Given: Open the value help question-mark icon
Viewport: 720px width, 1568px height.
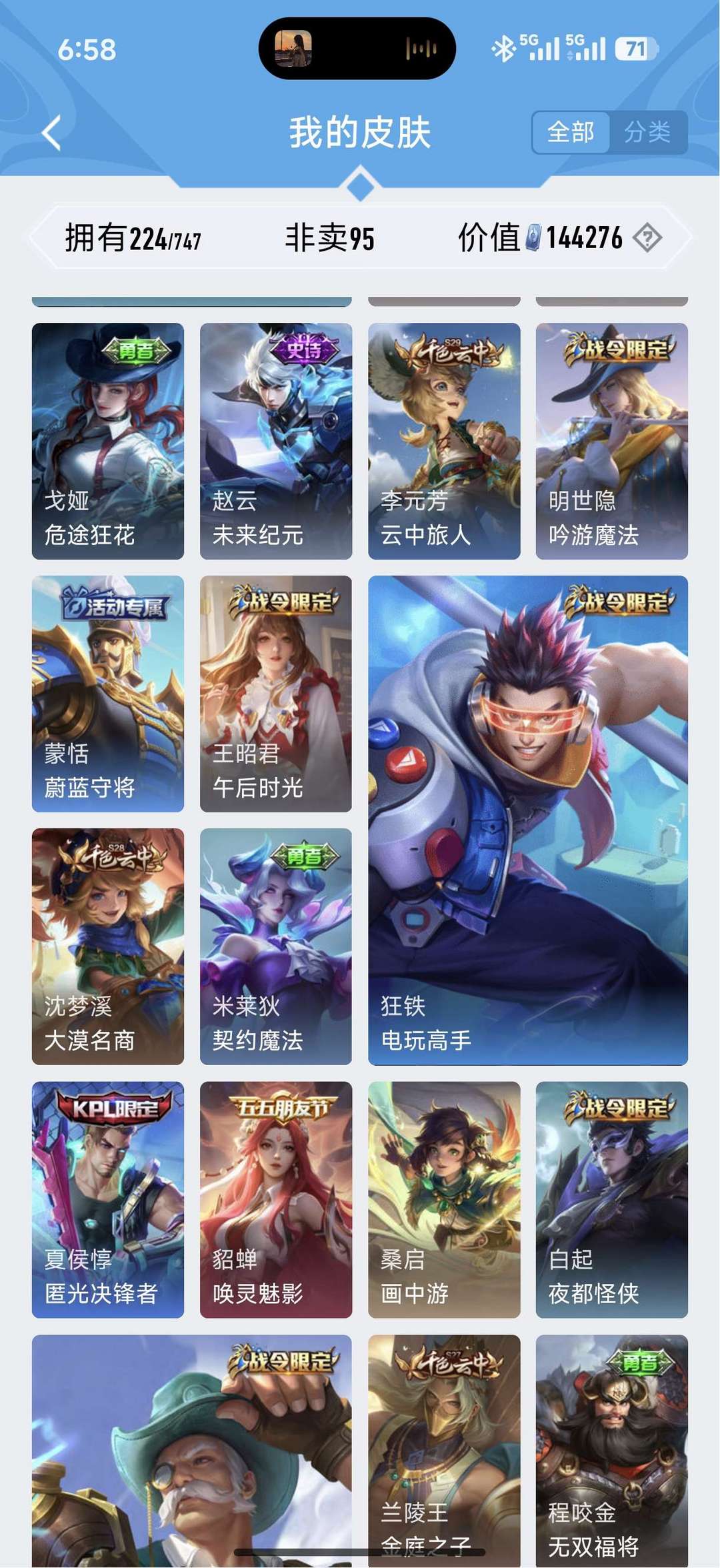Looking at the screenshot, I should 647,238.
